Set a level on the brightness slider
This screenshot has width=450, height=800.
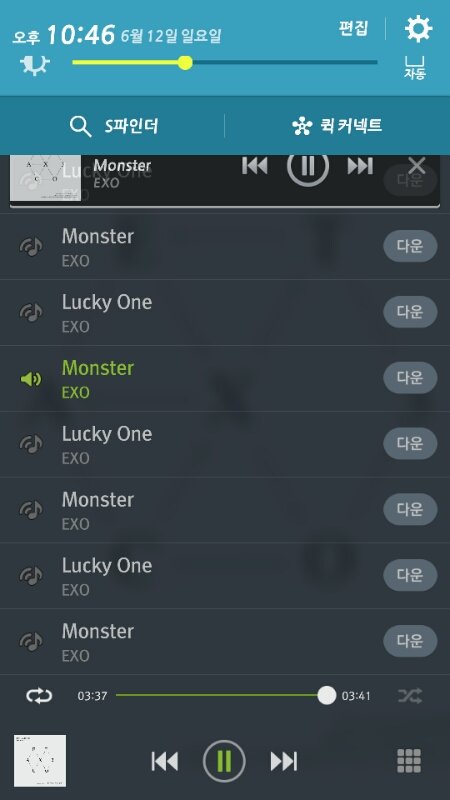pyautogui.click(x=224, y=63)
